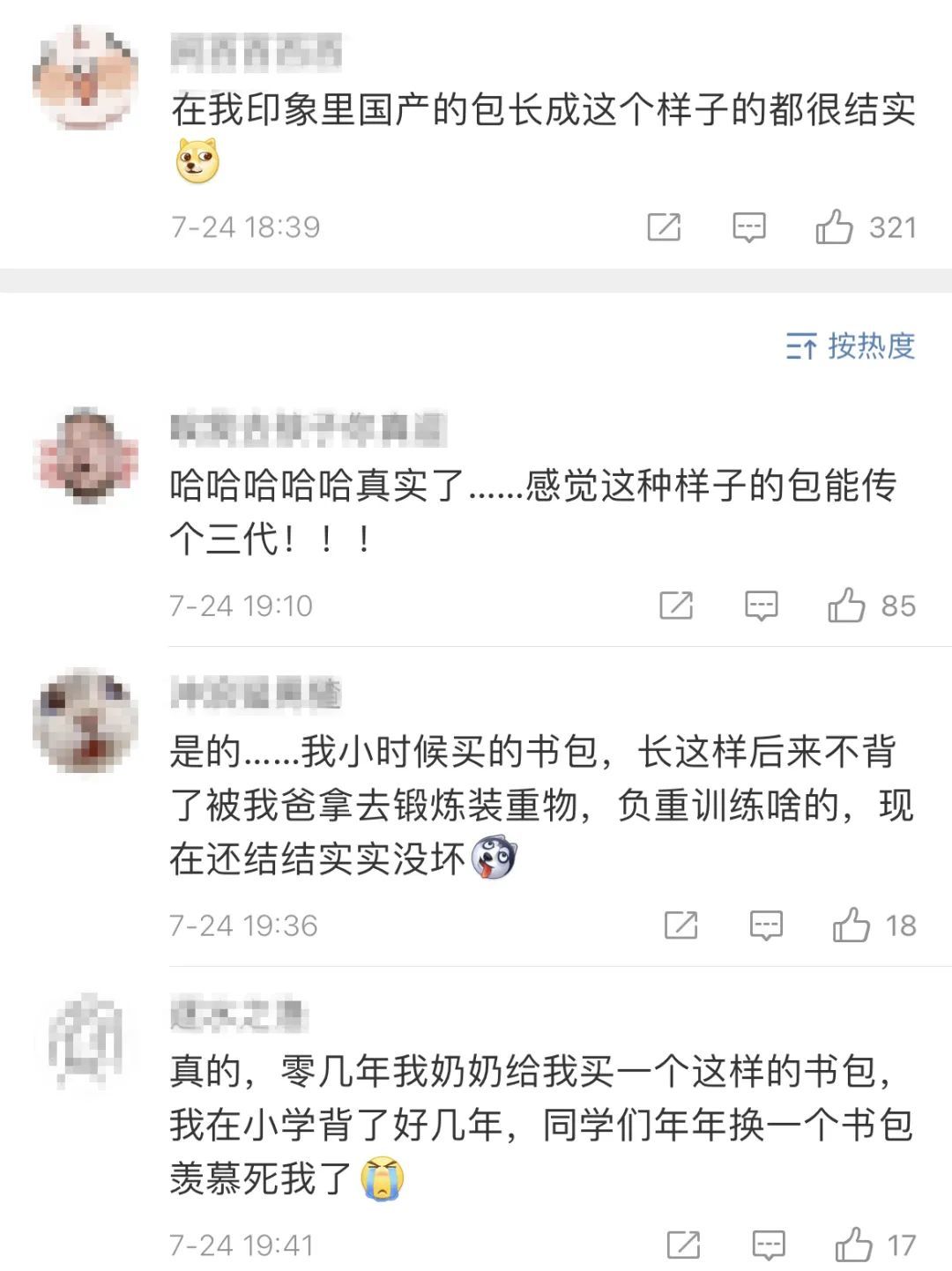This screenshot has width=952, height=1271.
Task: Like the 7-24 19:36 comment
Action: (x=852, y=925)
